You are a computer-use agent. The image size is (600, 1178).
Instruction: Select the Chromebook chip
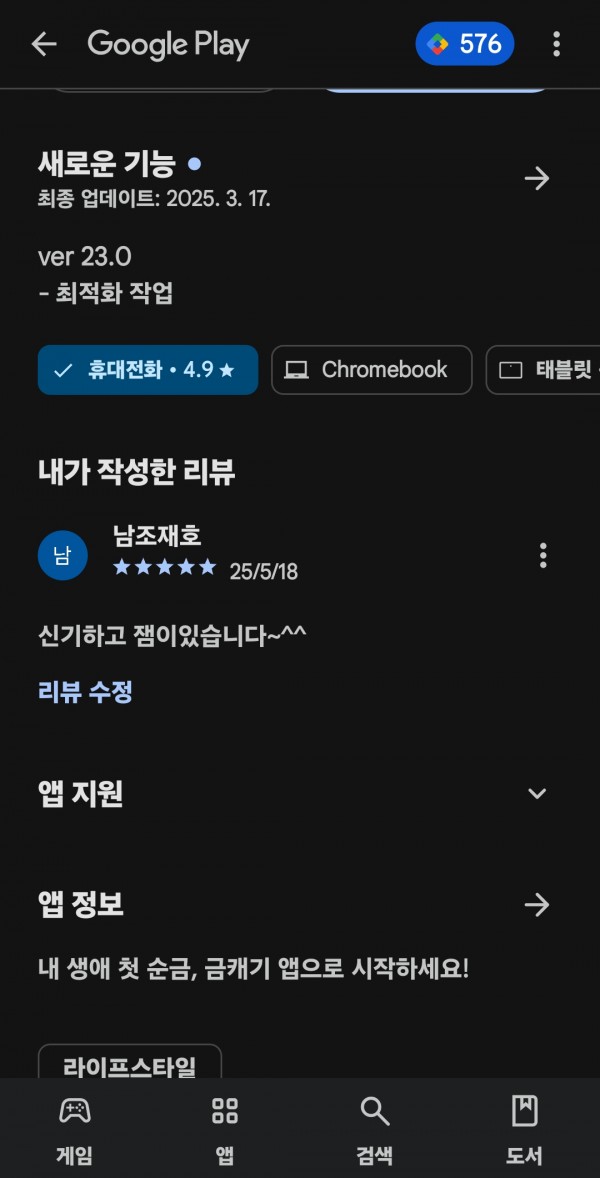click(x=372, y=370)
